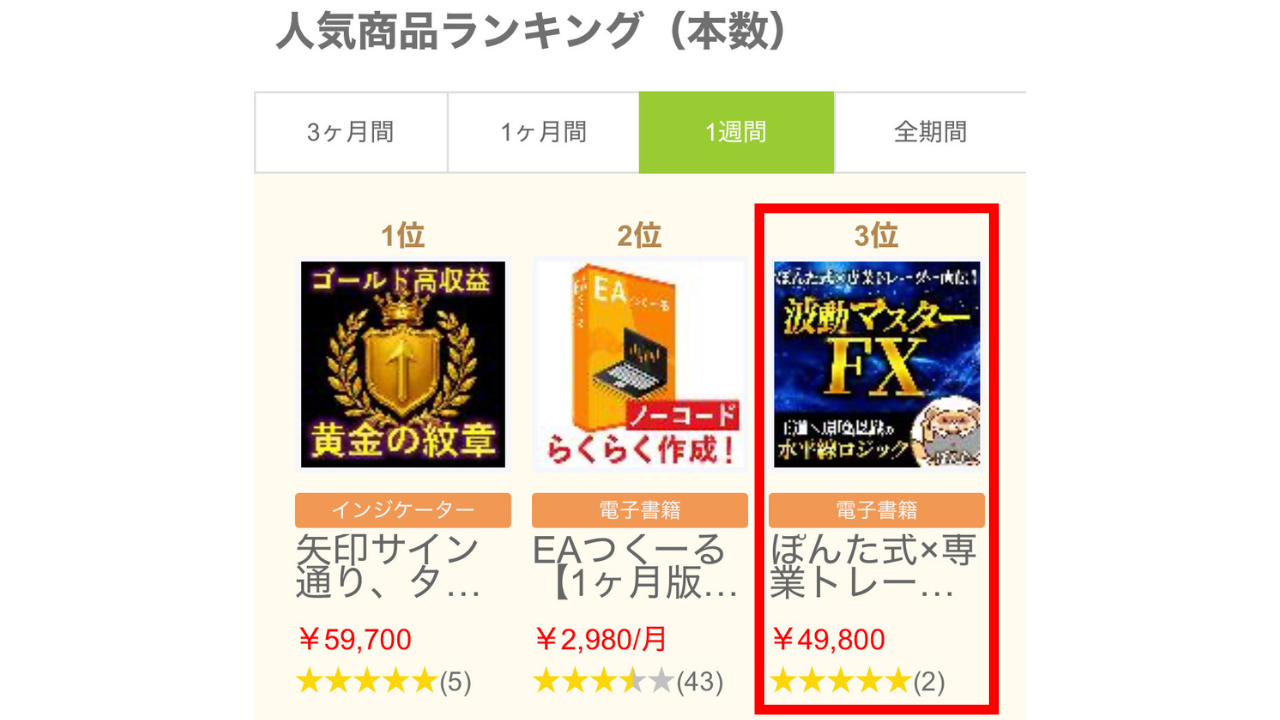Select the 1週間 ranking tab
This screenshot has height=720, width=1280.
click(736, 132)
